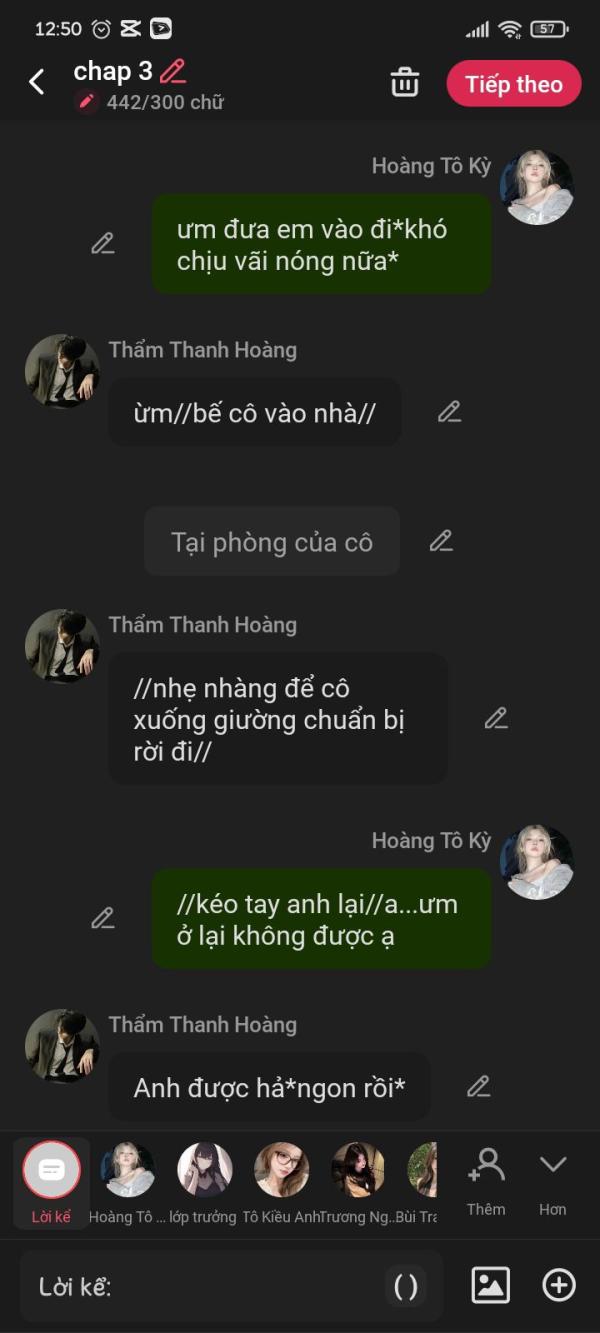This screenshot has width=600, height=1333.
Task: Select the Lời kể narrator option
Action: tap(51, 1183)
